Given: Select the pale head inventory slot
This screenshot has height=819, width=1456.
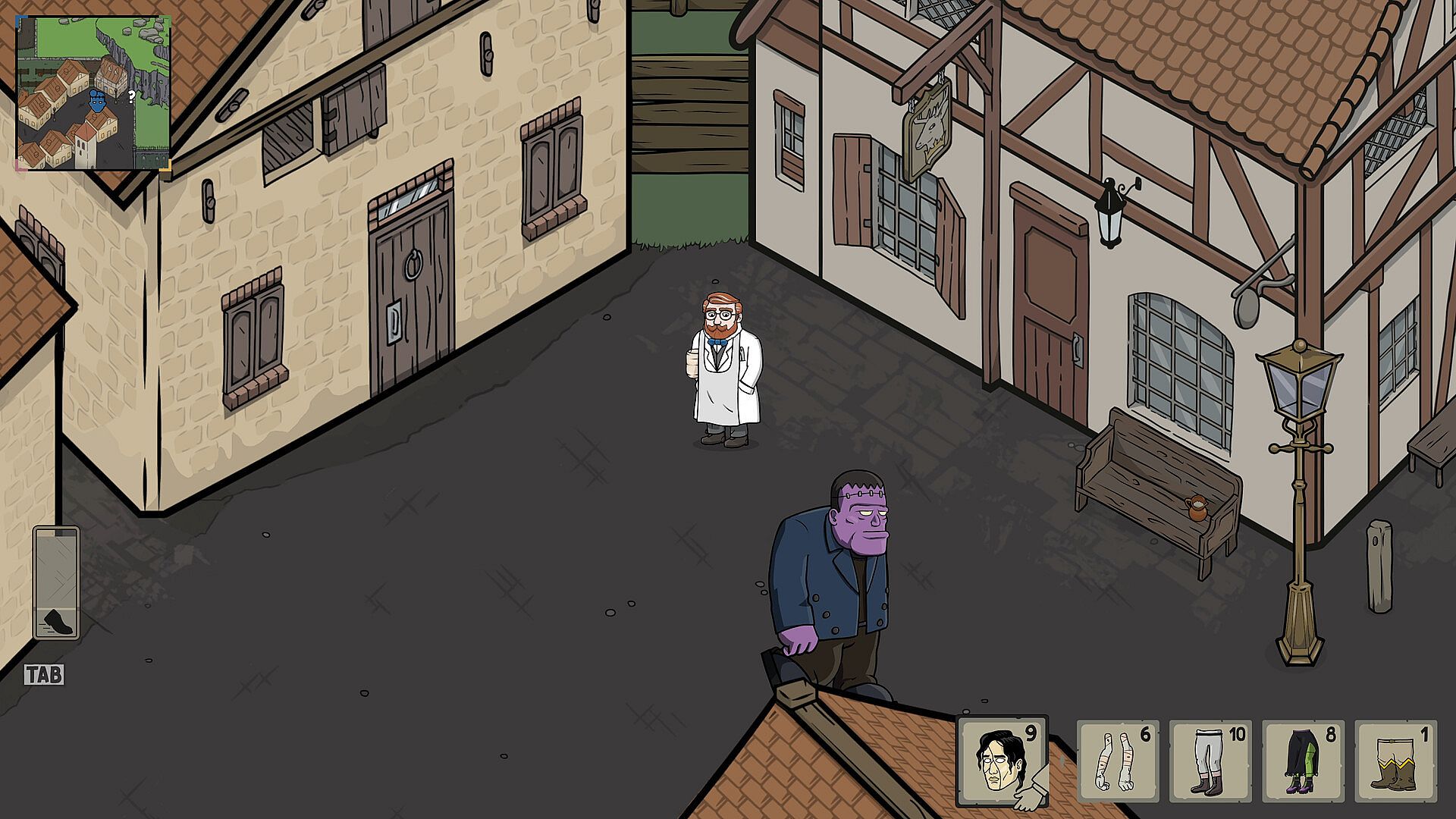Looking at the screenshot, I should coord(1002,761).
